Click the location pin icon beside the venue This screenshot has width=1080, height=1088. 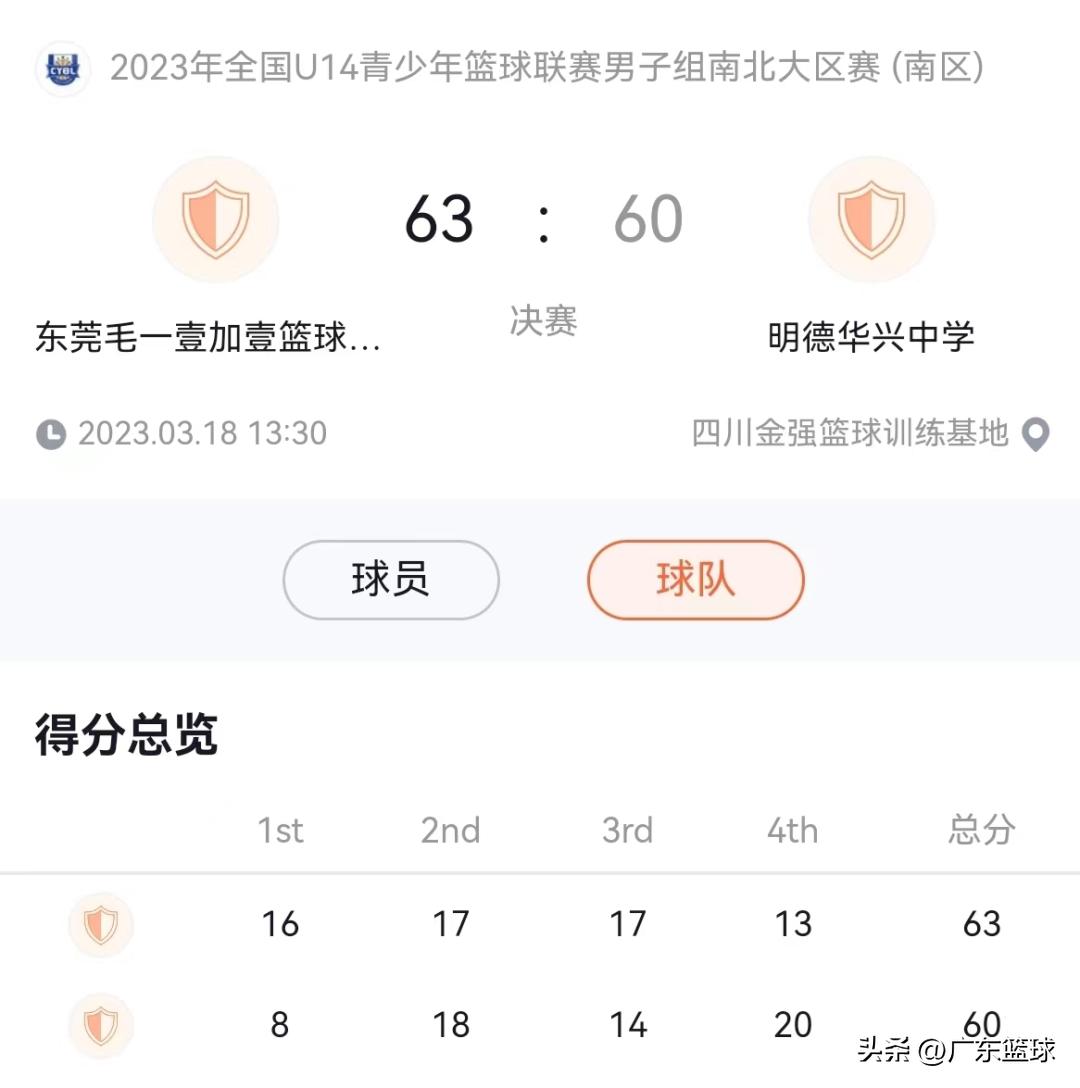[1037, 432]
